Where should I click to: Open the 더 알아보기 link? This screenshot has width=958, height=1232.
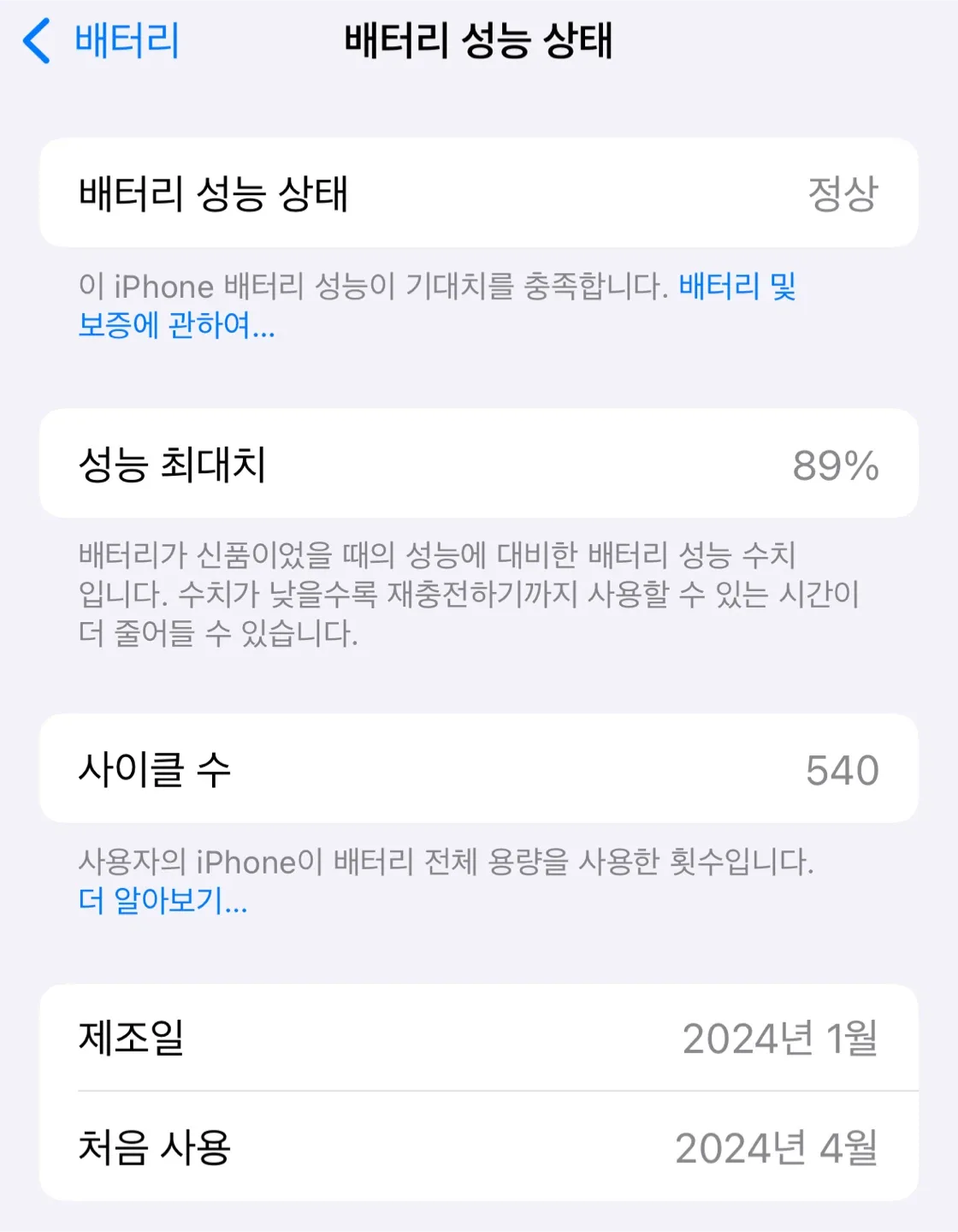tap(163, 901)
